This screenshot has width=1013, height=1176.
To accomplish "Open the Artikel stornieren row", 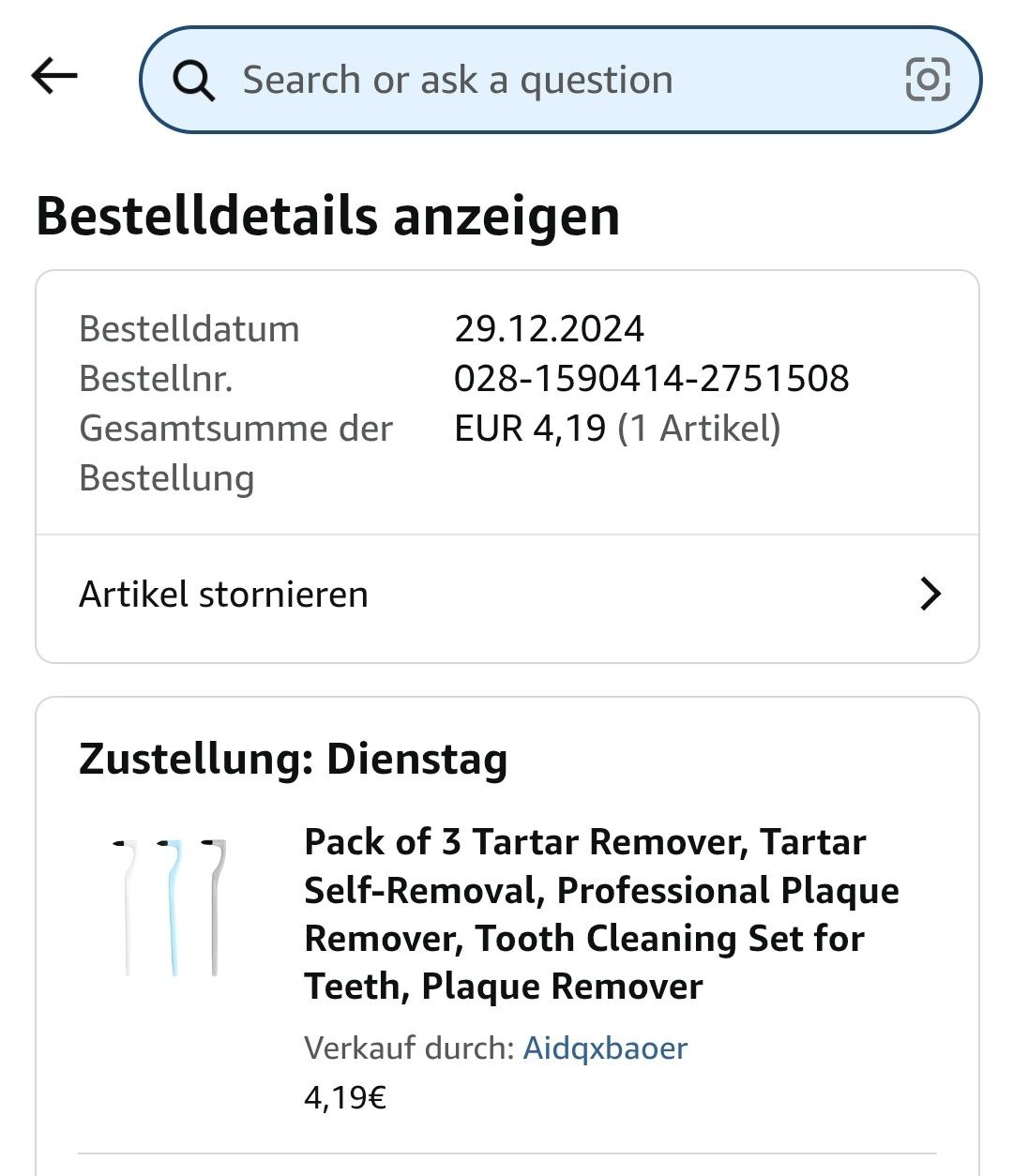I will click(x=506, y=595).
